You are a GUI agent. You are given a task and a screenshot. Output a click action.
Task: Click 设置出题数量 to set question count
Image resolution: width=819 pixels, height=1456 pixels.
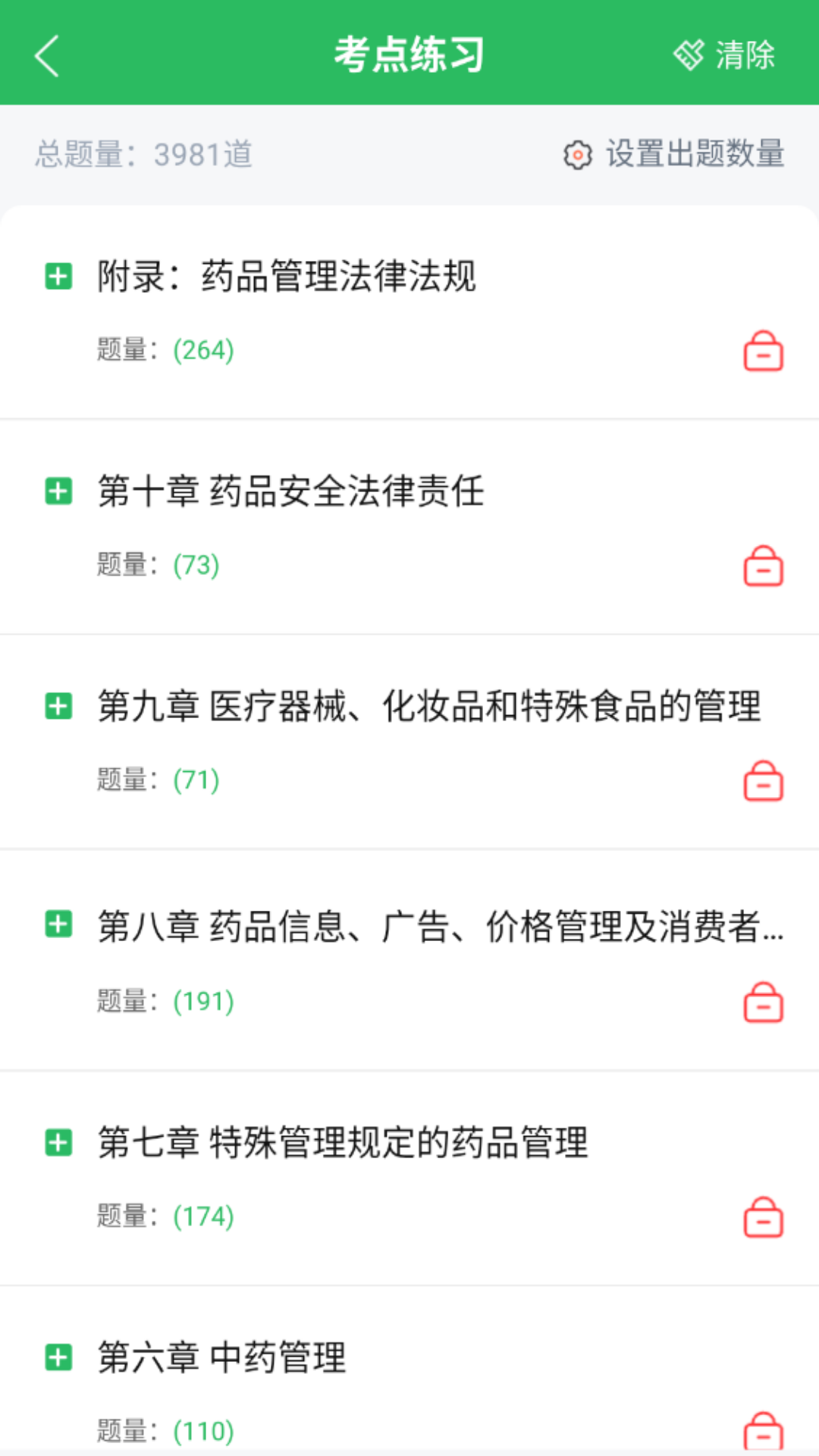point(695,154)
